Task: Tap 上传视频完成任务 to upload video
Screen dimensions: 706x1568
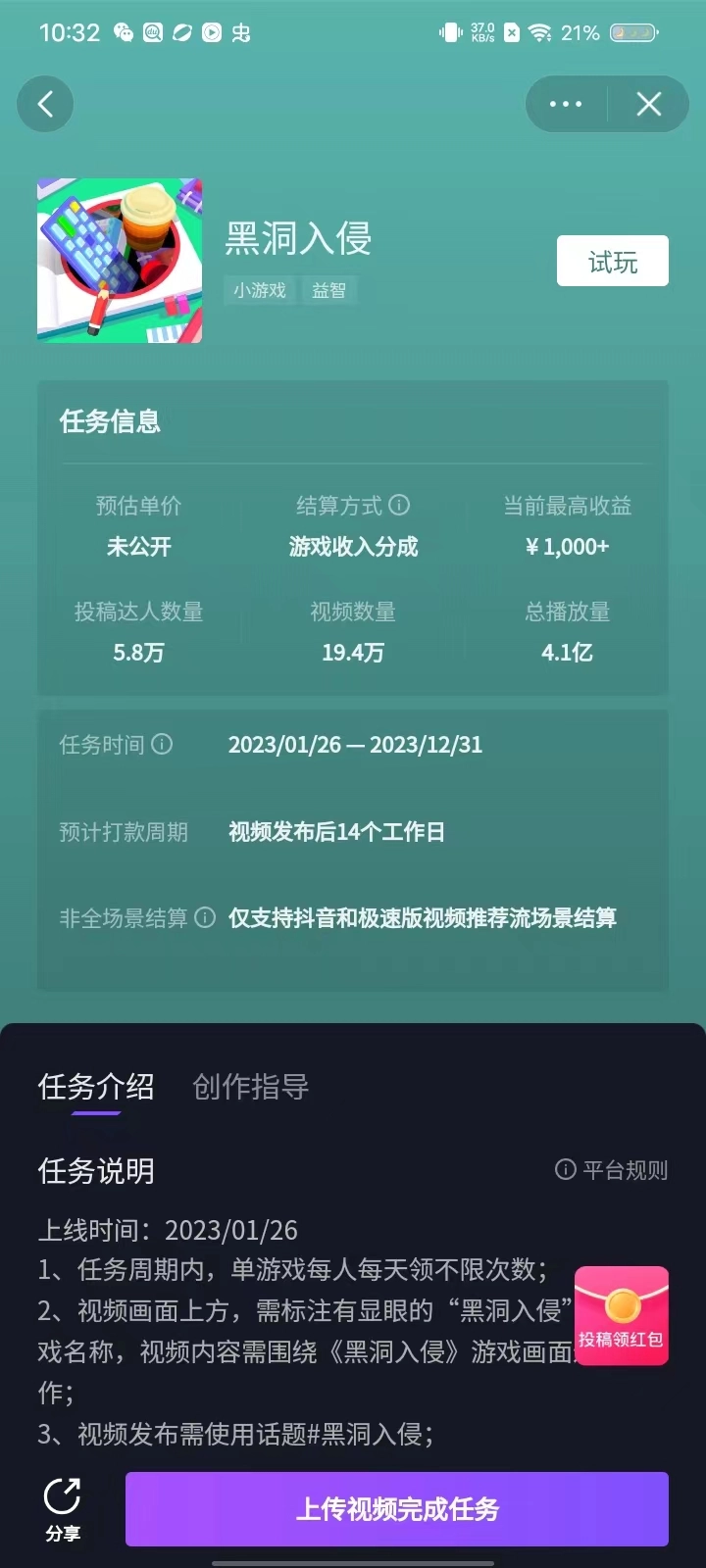Action: [x=397, y=1509]
